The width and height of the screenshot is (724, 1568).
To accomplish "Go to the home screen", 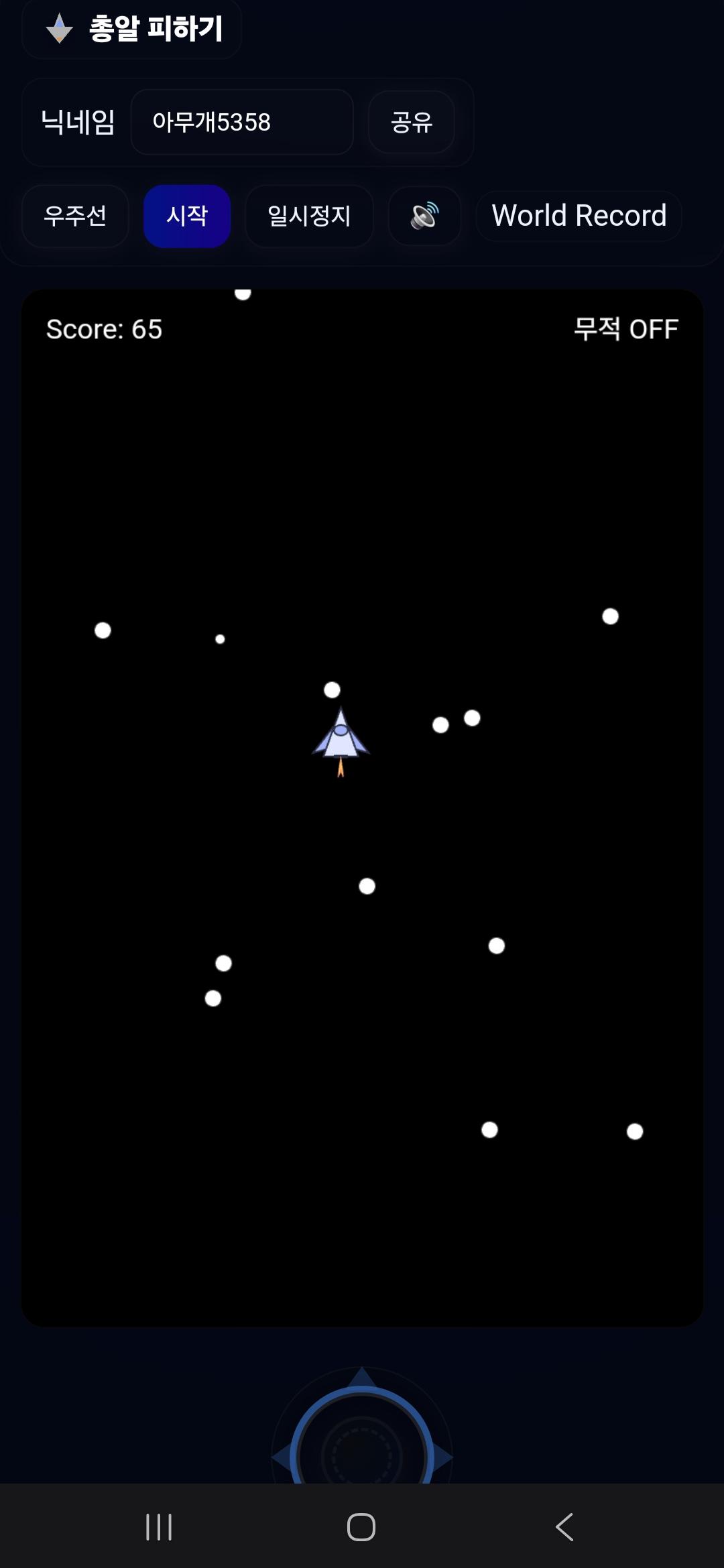I will coord(361,1527).
